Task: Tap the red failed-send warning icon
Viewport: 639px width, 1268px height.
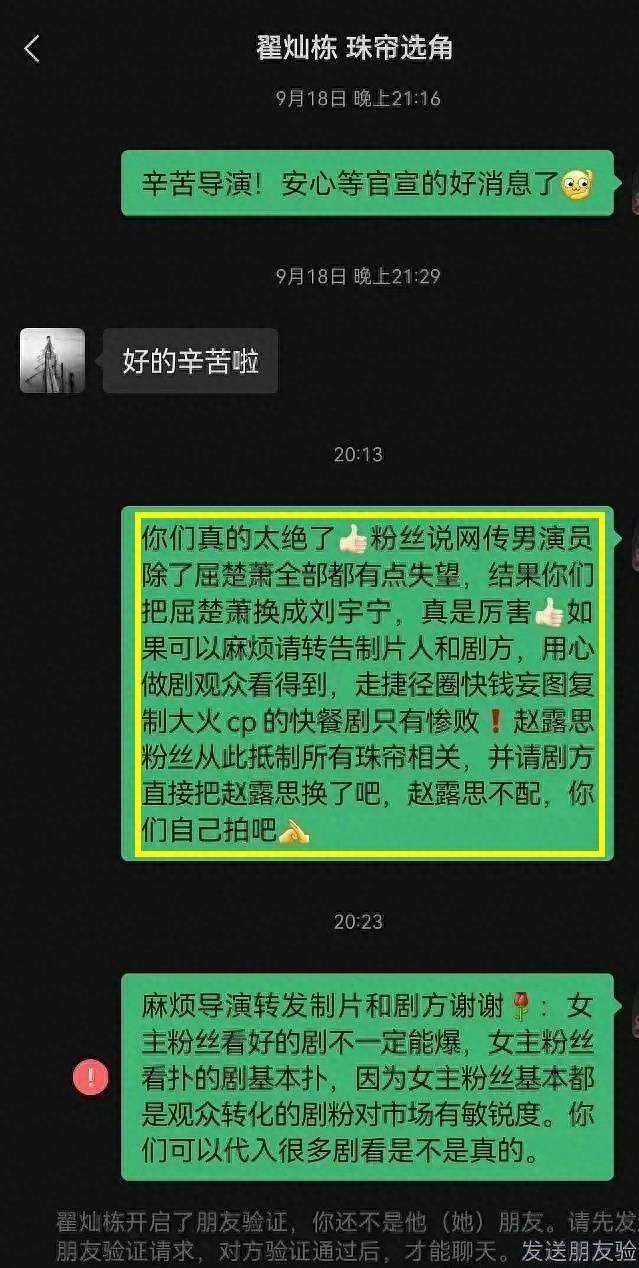Action: click(91, 1077)
